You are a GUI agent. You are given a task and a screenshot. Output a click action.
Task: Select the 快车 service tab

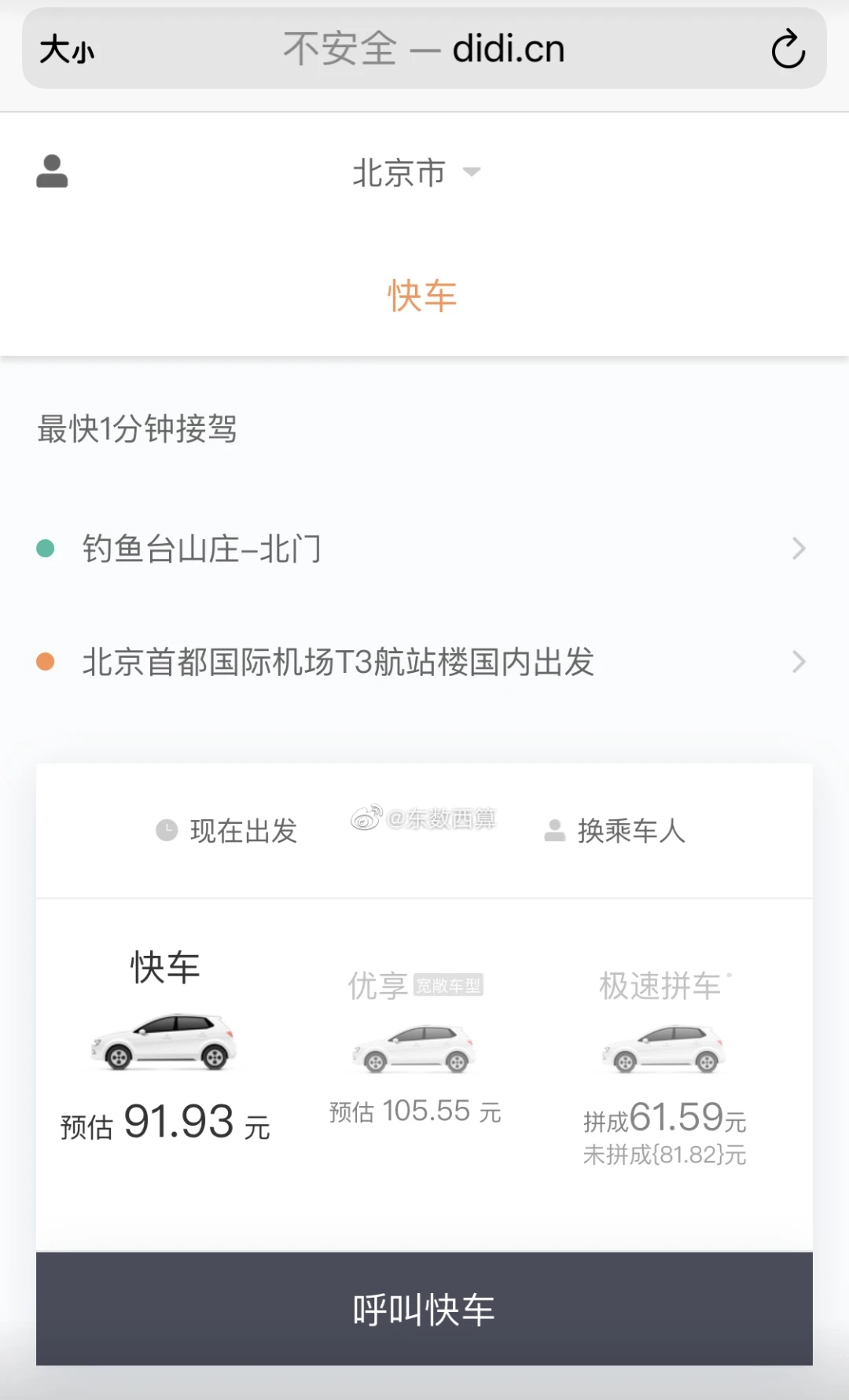point(422,296)
